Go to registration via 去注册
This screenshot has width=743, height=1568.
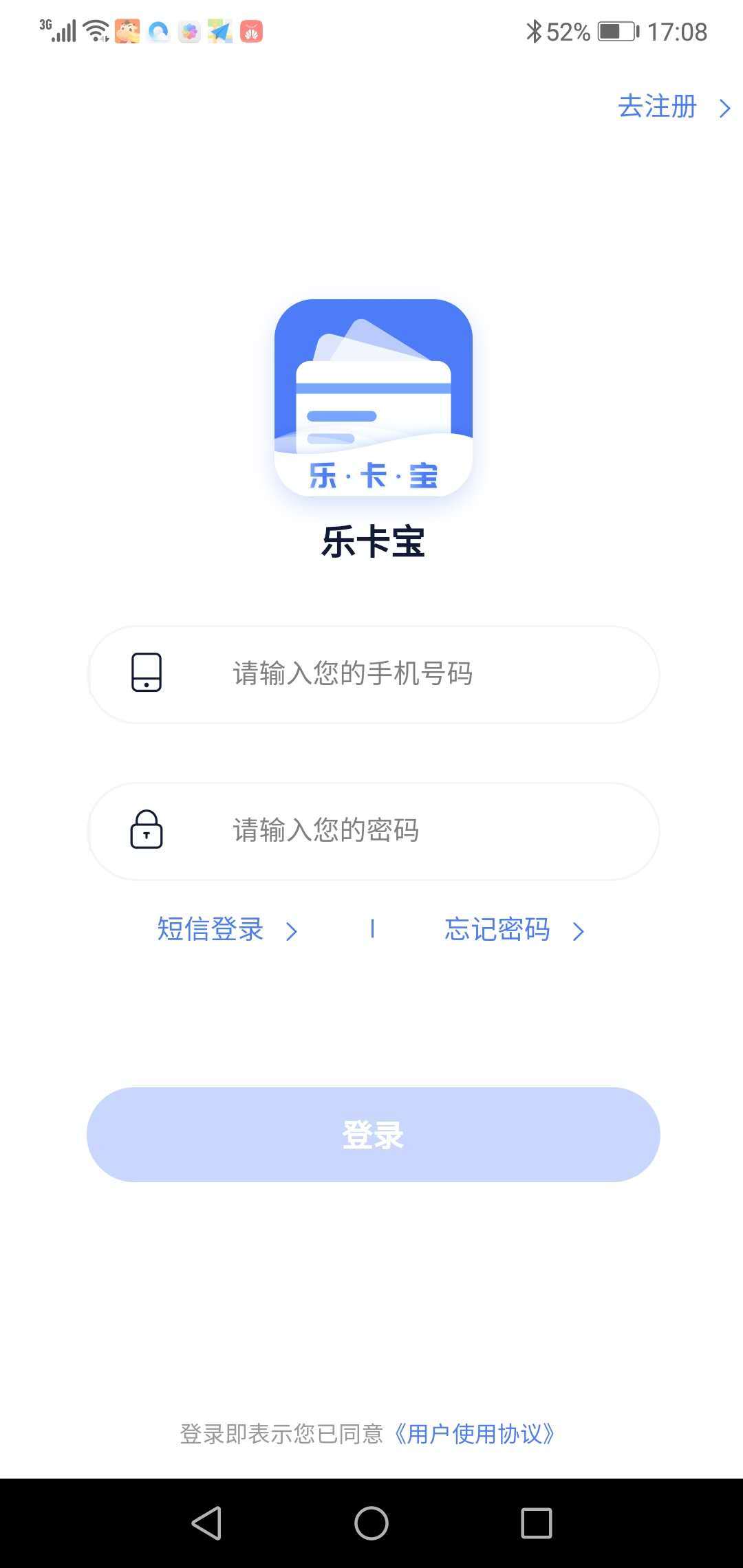(672, 107)
